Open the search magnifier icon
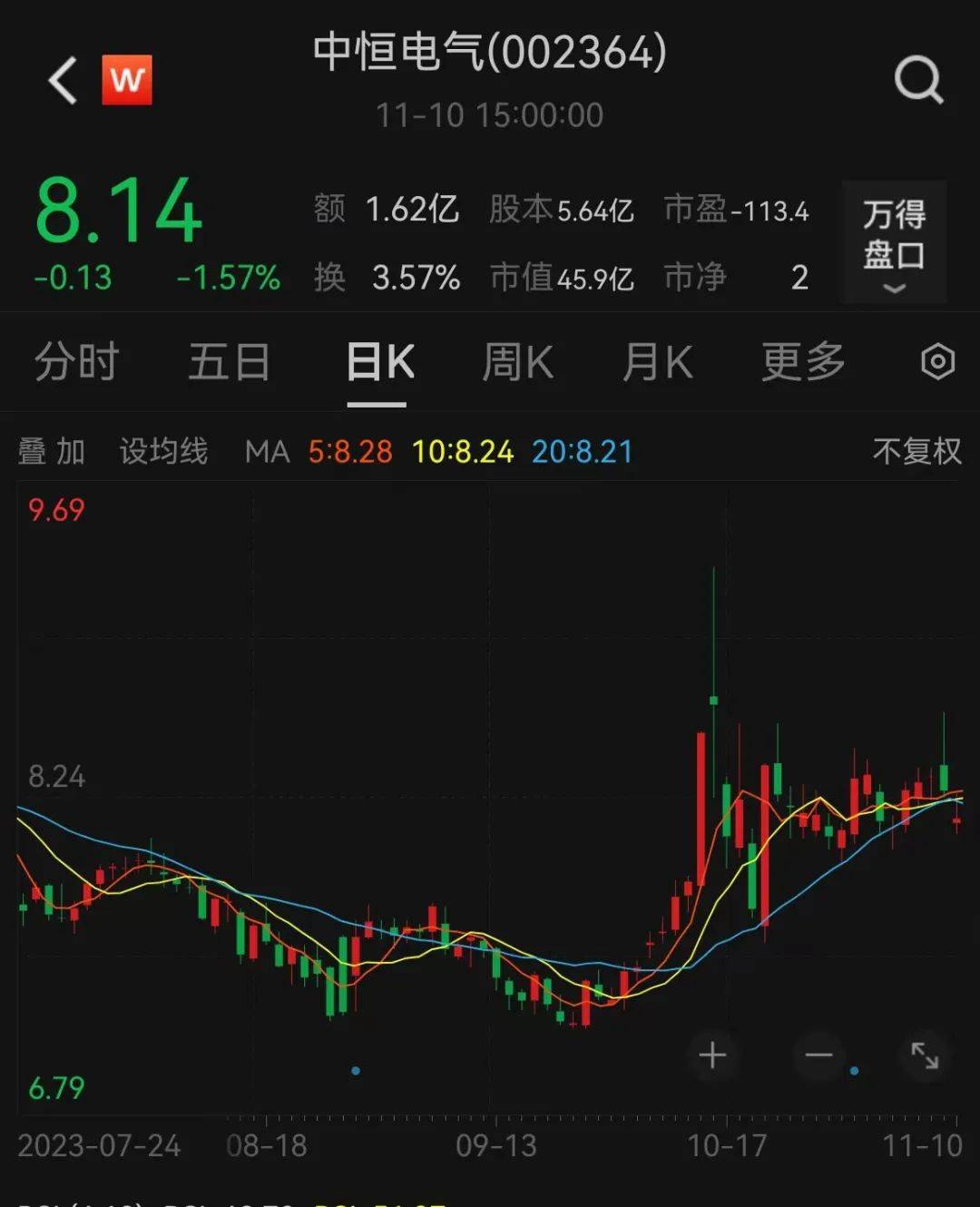980x1207 pixels. 918,81
